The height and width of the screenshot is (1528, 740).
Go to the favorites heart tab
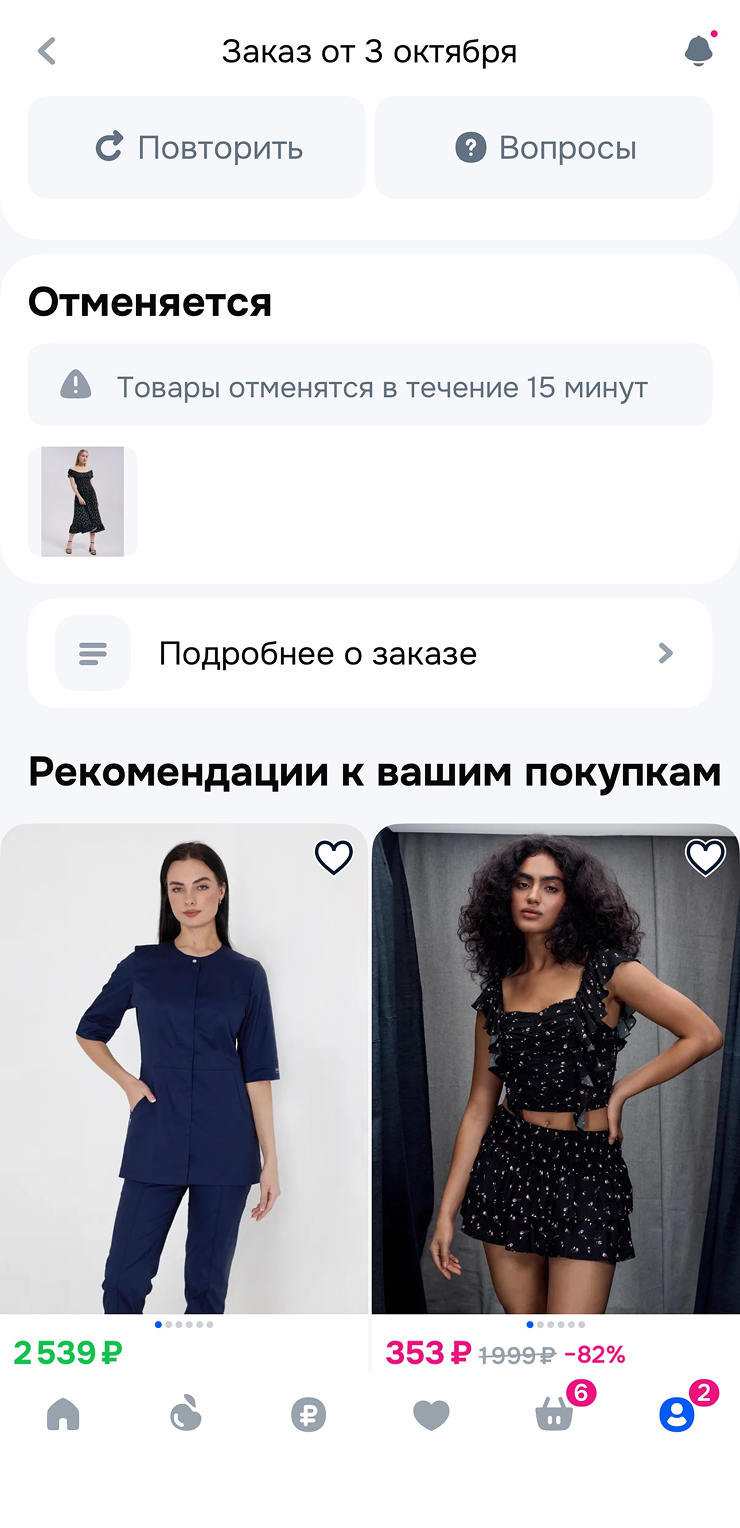tap(431, 1415)
